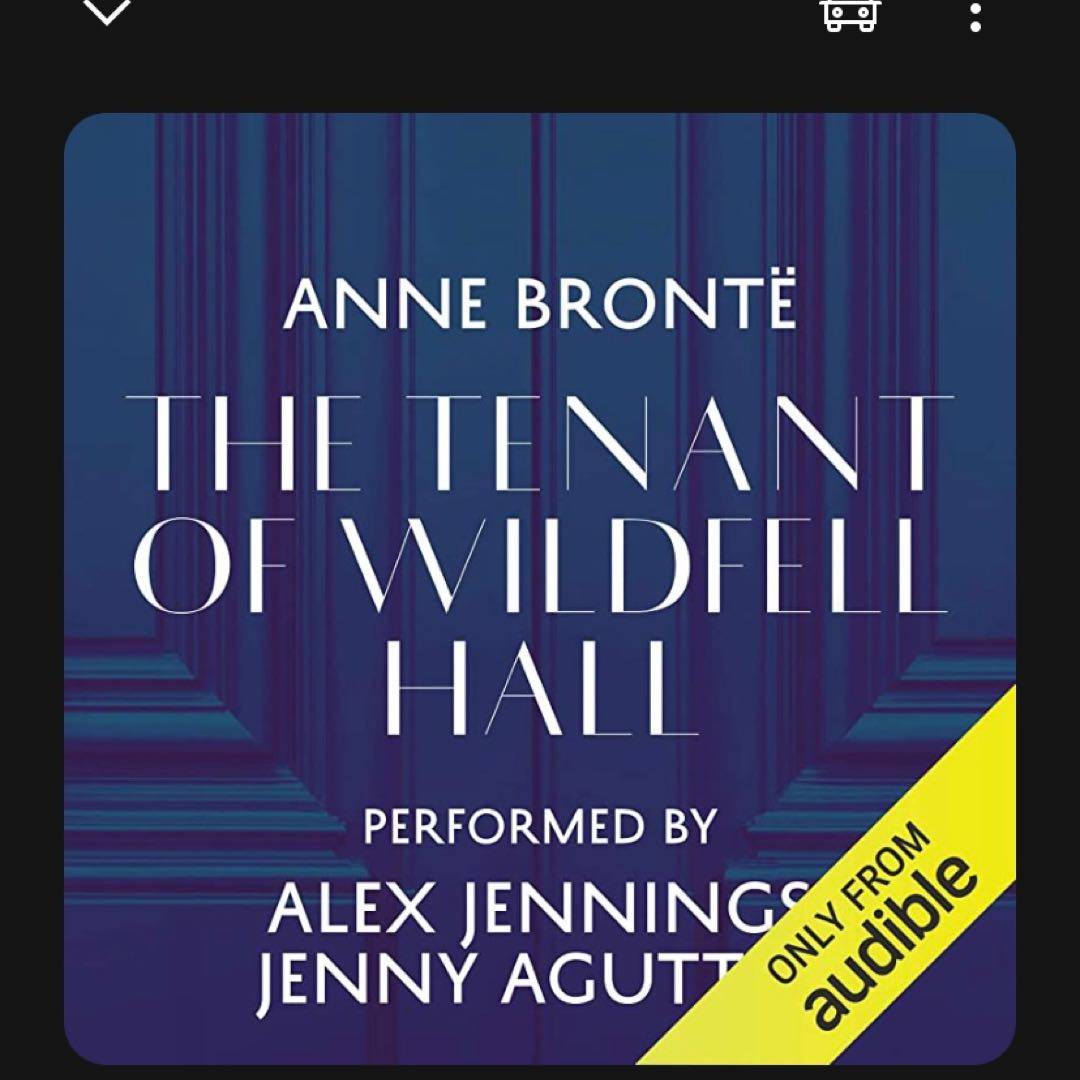Open car mode

coord(850,14)
